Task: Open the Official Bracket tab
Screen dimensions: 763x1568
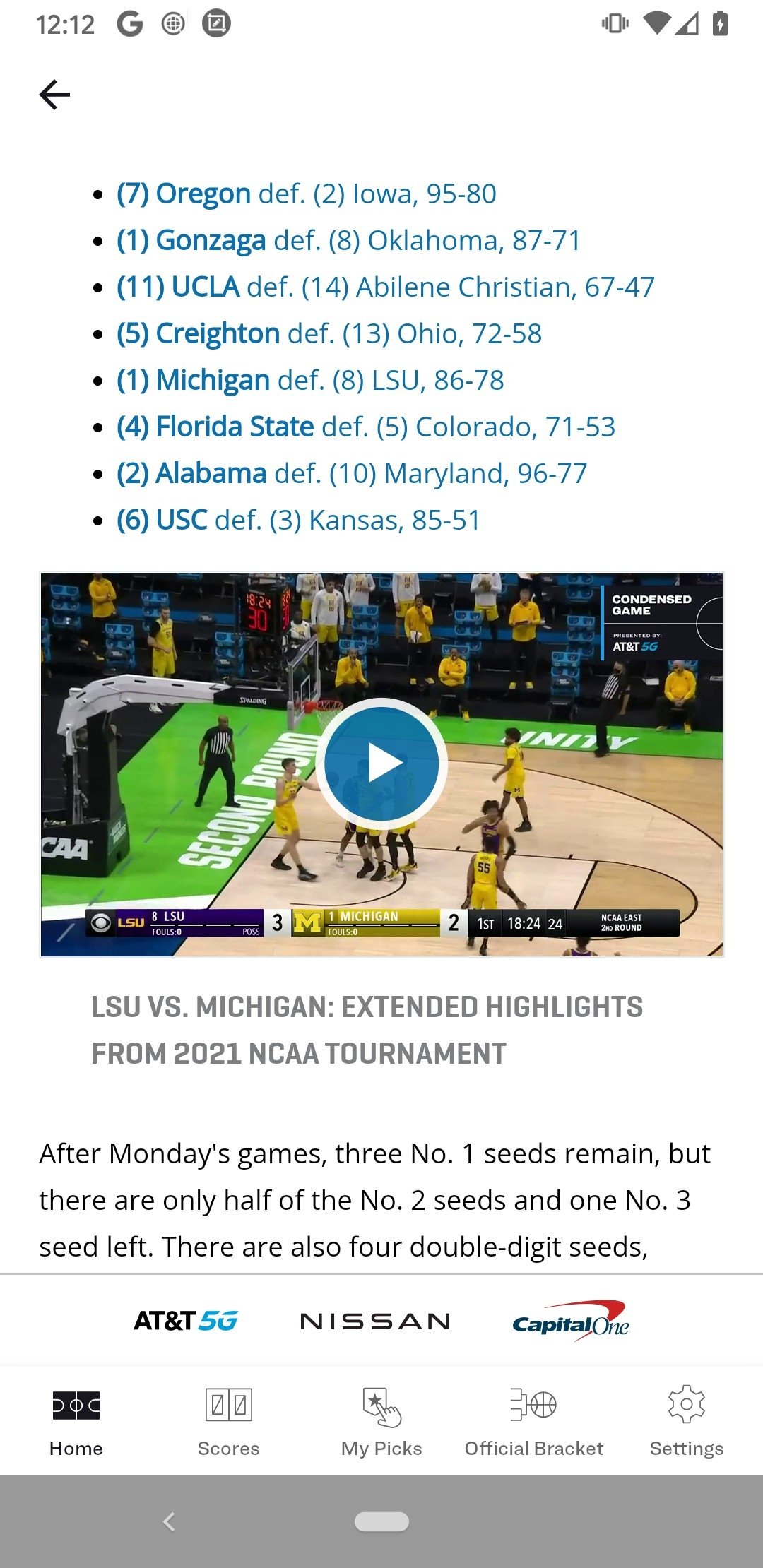Action: [534, 1421]
